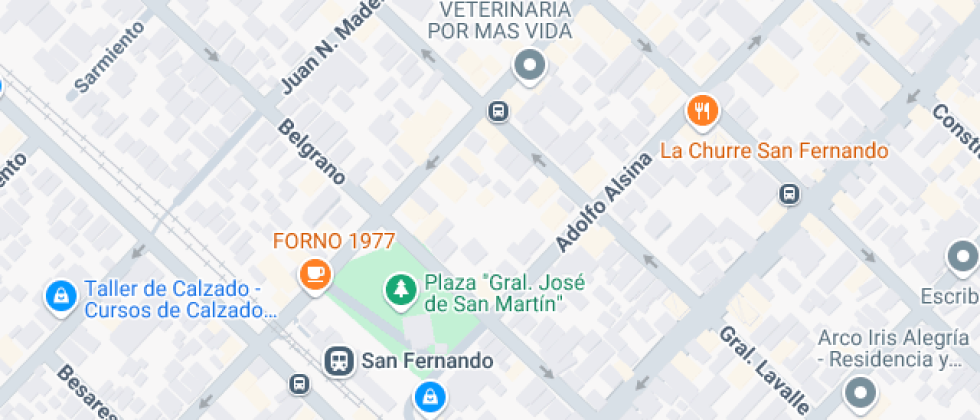Tap Plaza Gral. José de San Martín marker

(x=401, y=291)
